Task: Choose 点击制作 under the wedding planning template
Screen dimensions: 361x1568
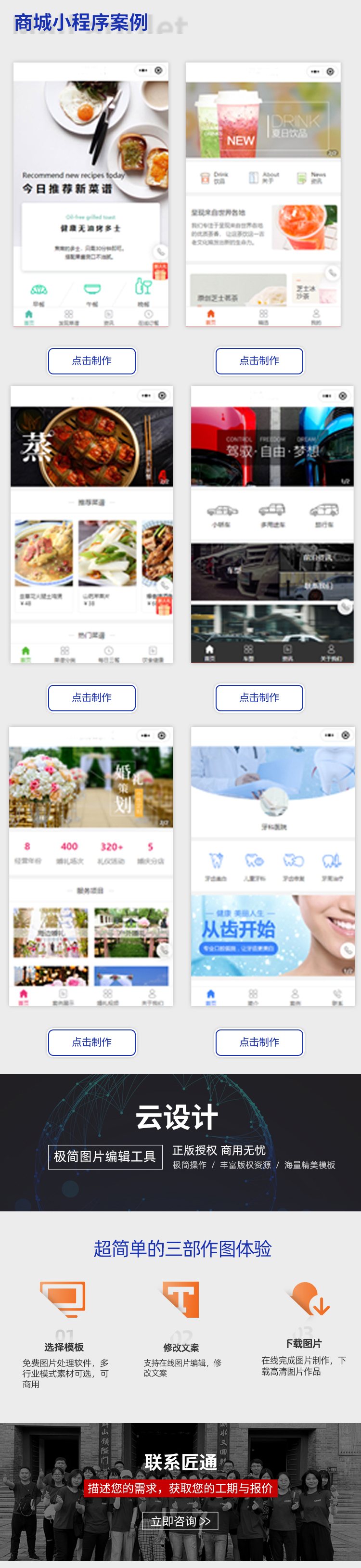Action: click(92, 1042)
